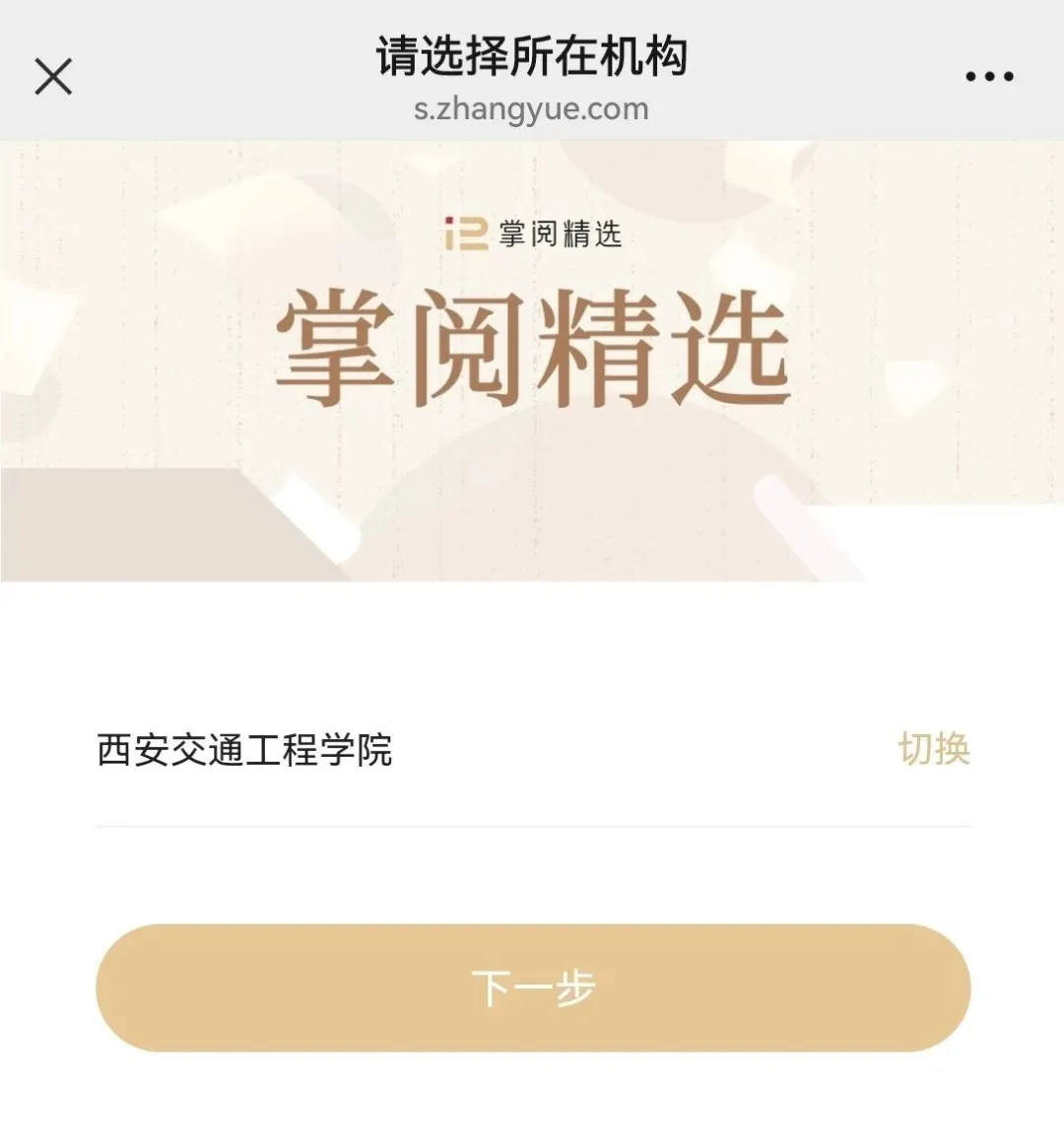Open the three-dot overflow menu
Viewport: 1064px width, 1145px height.
(989, 77)
